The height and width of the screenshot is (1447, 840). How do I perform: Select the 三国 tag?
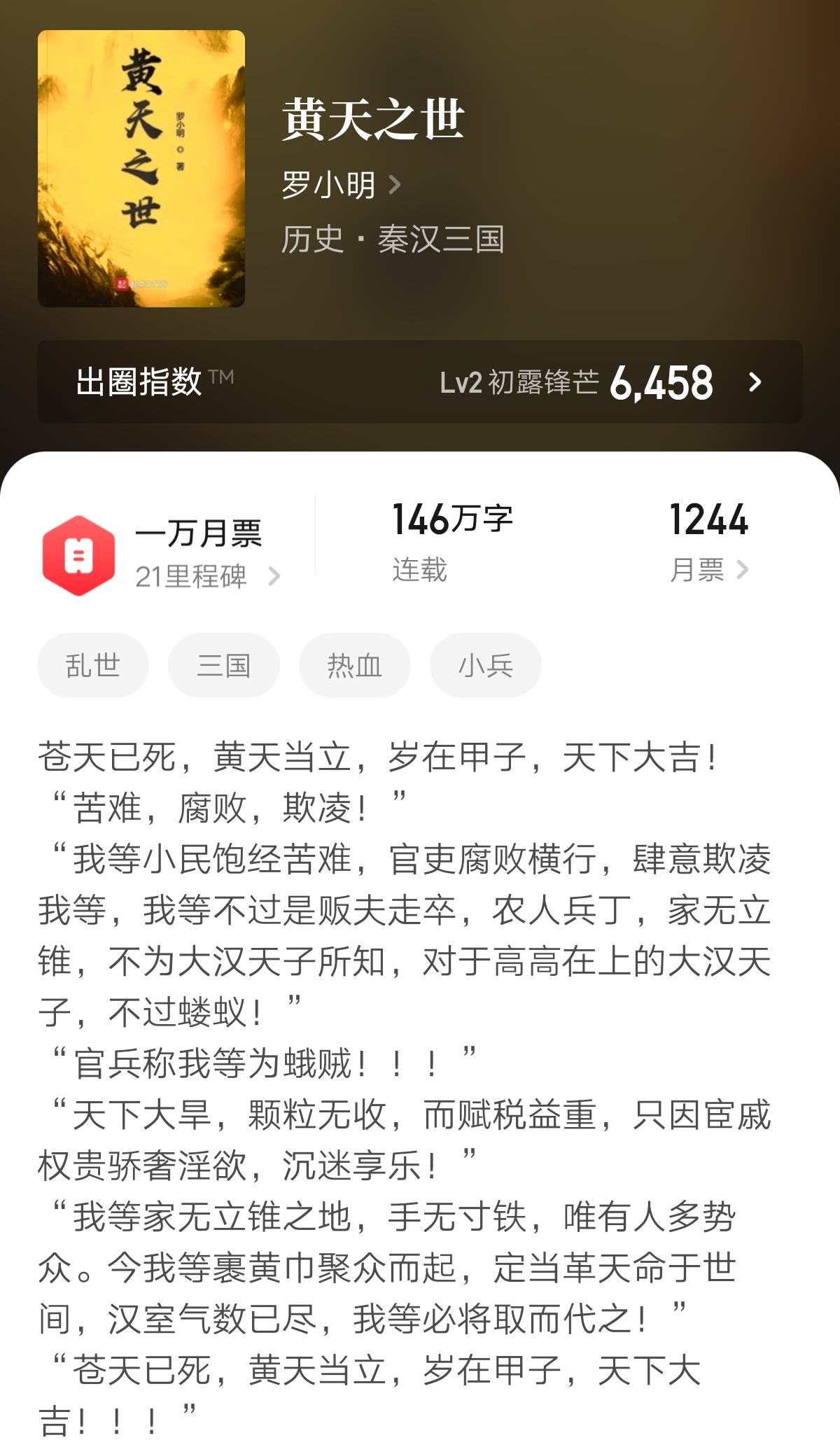click(x=223, y=666)
